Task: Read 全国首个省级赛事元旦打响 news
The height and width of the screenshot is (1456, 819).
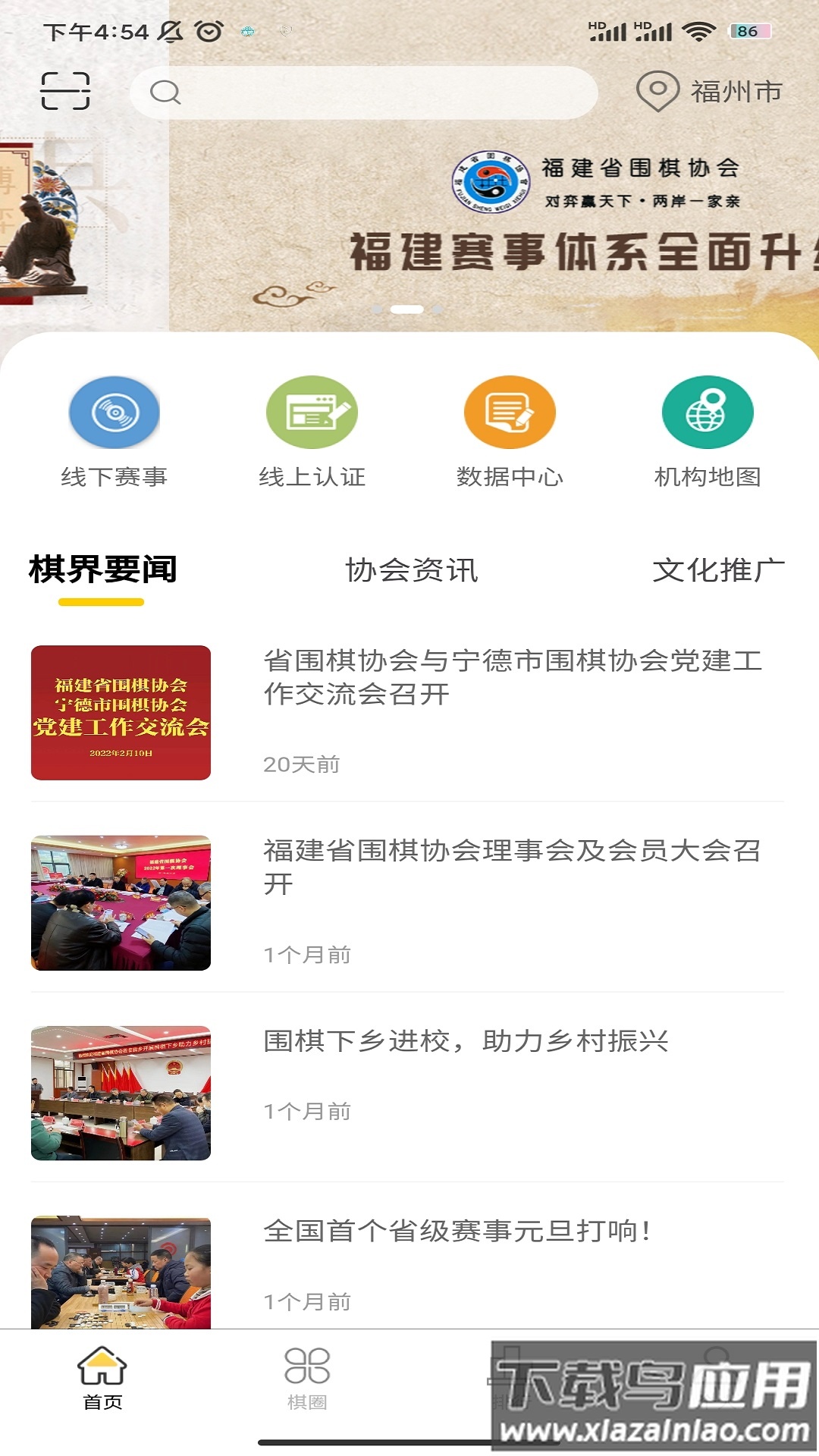Action: click(457, 1231)
